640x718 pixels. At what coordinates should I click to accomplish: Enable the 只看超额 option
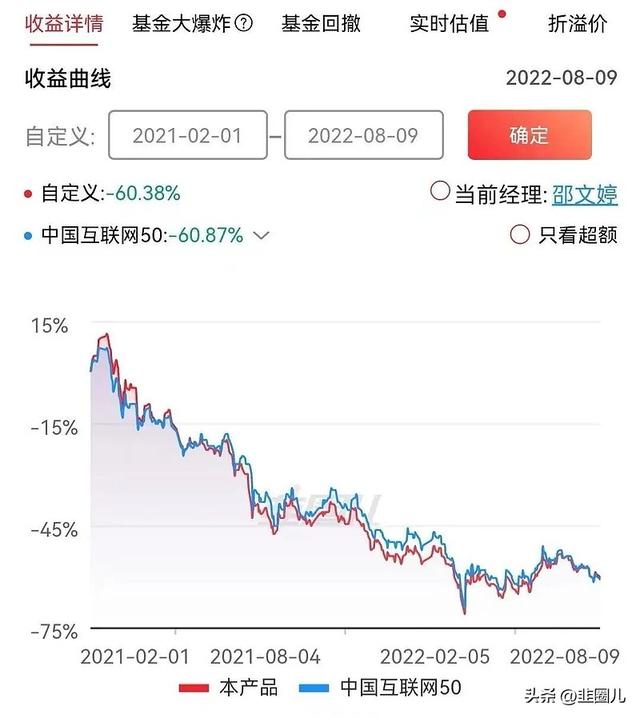520,235
